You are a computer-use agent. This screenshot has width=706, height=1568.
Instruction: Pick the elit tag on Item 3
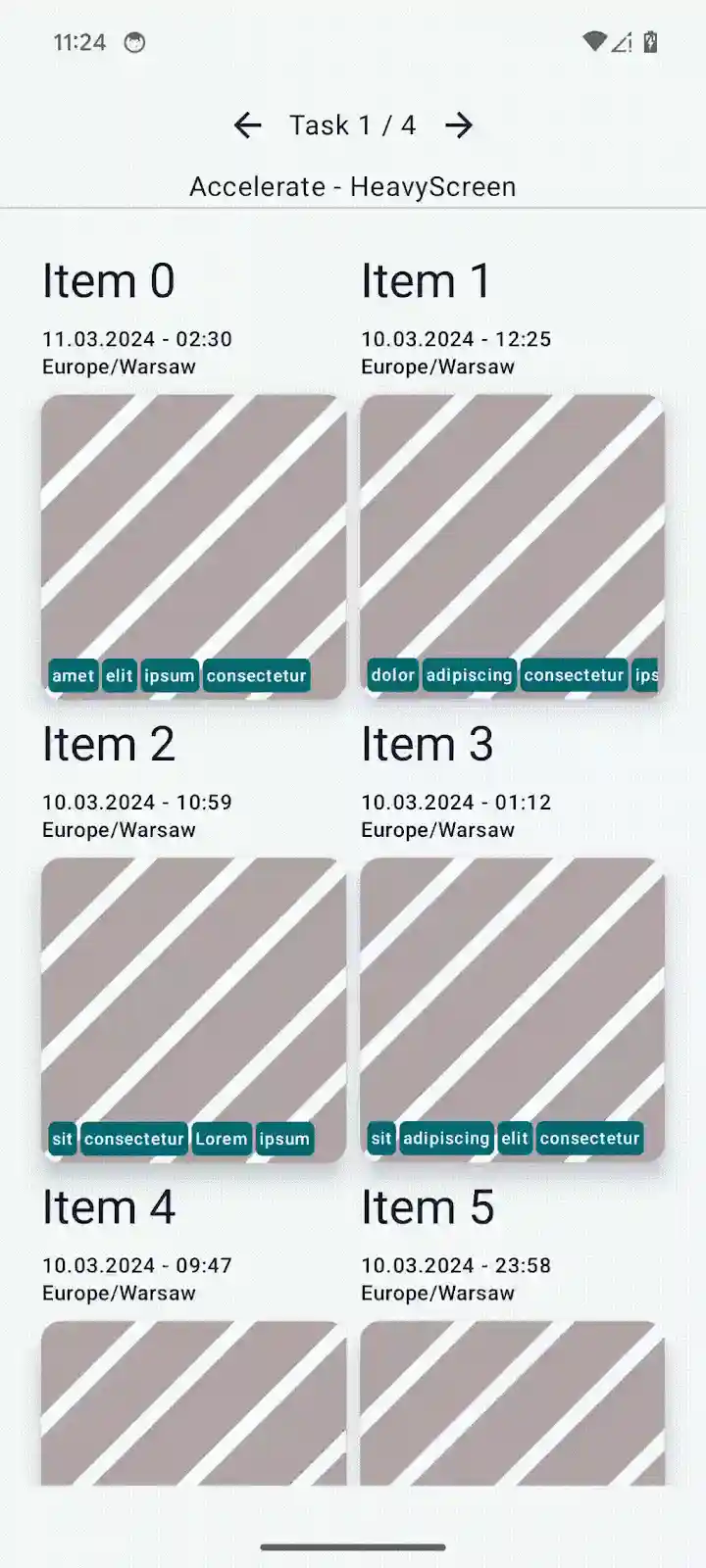(515, 1139)
